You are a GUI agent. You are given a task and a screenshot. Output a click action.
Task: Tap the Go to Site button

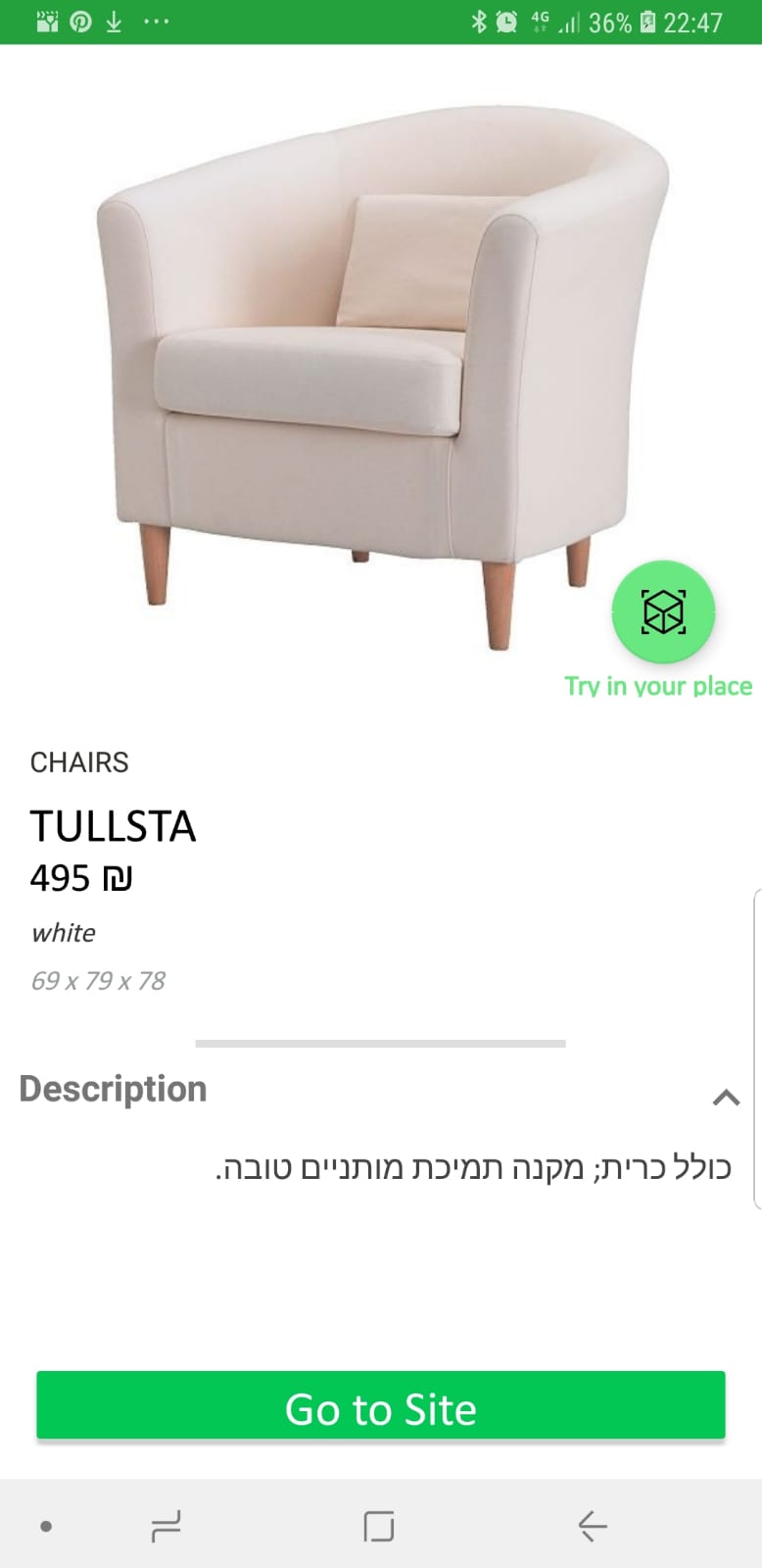(x=381, y=1405)
